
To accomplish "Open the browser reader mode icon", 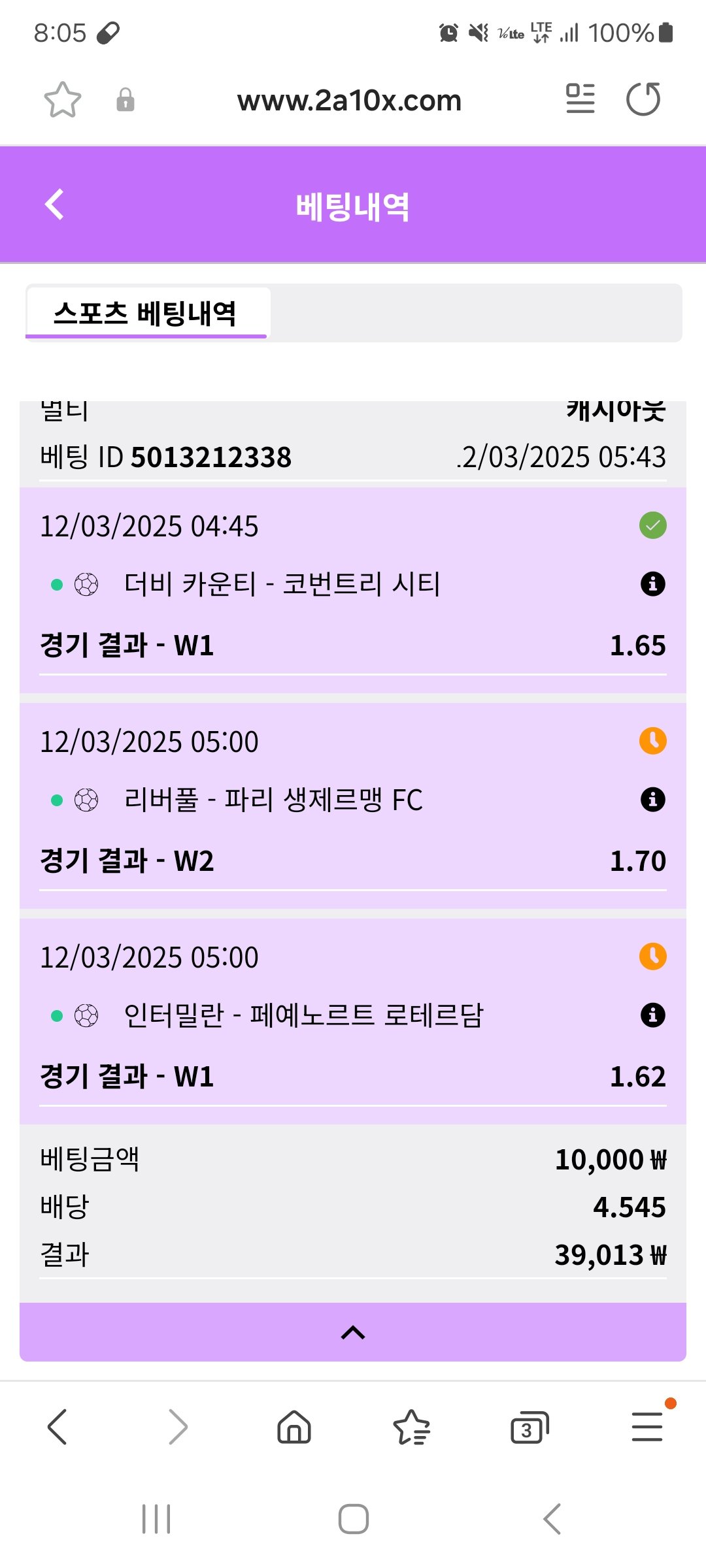I will (580, 99).
